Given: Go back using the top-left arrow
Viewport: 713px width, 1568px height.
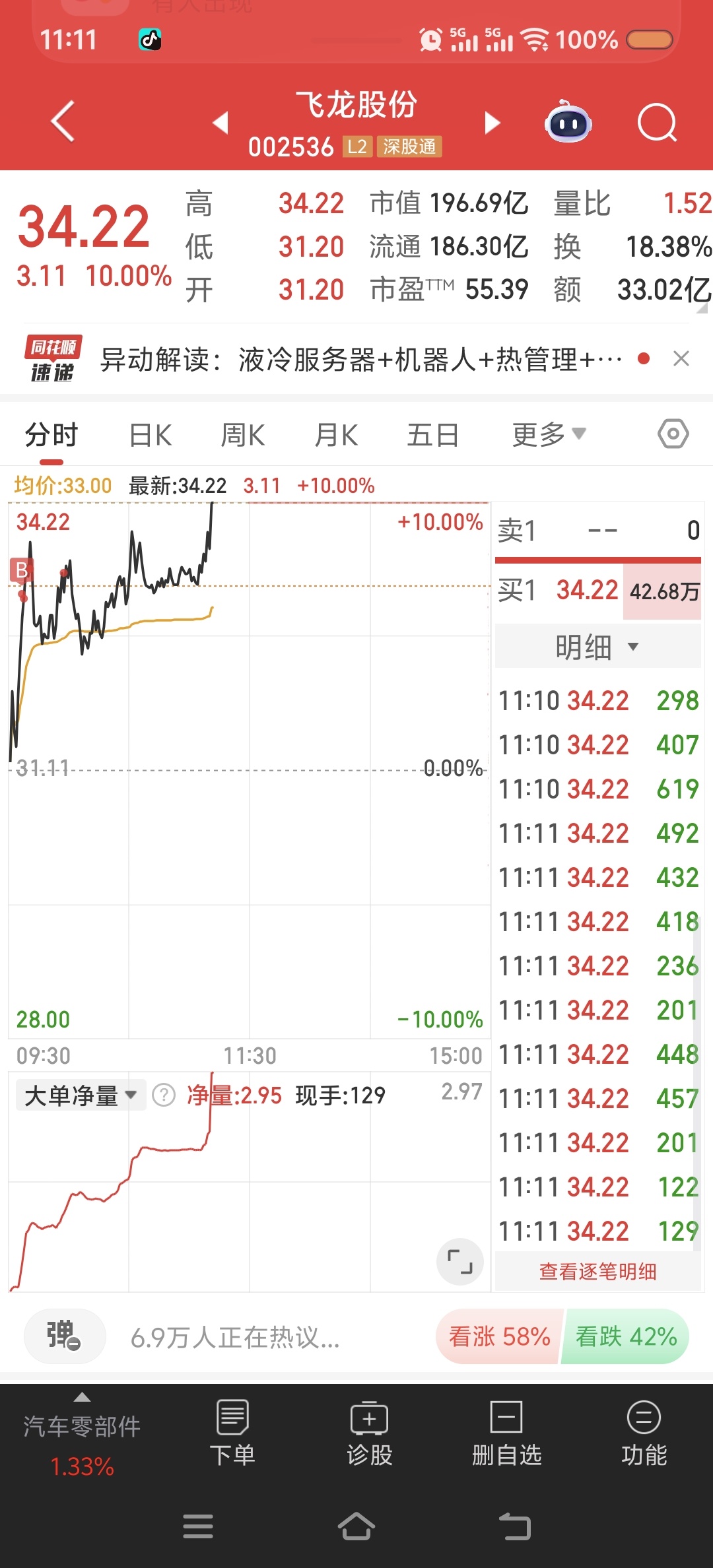Looking at the screenshot, I should point(63,122).
